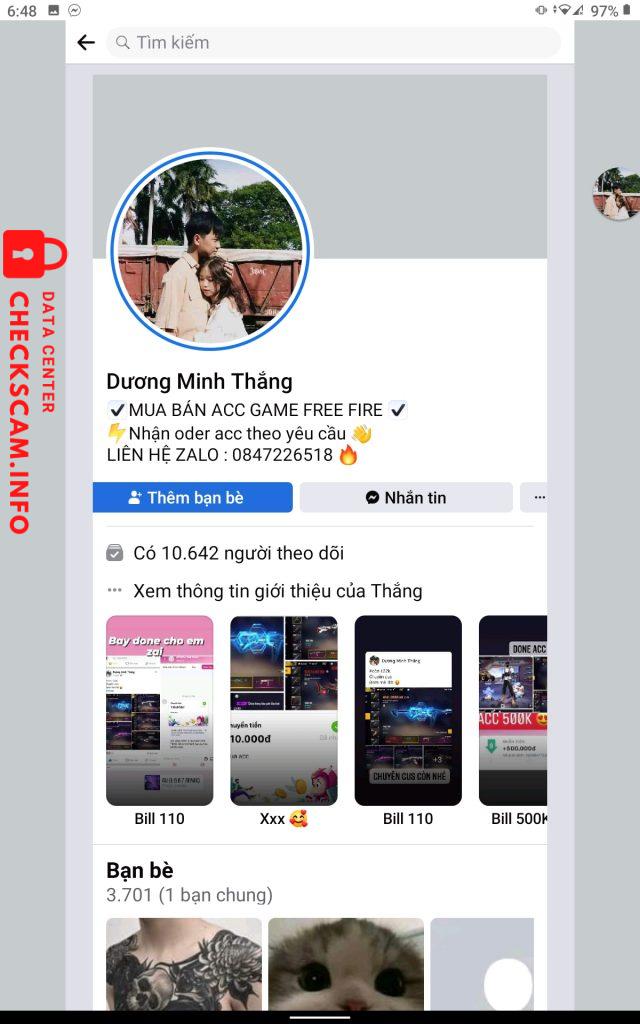The height and width of the screenshot is (1024, 640).
Task: Open Xem thông tin giới thiệu của Thắng
Action: 278,591
